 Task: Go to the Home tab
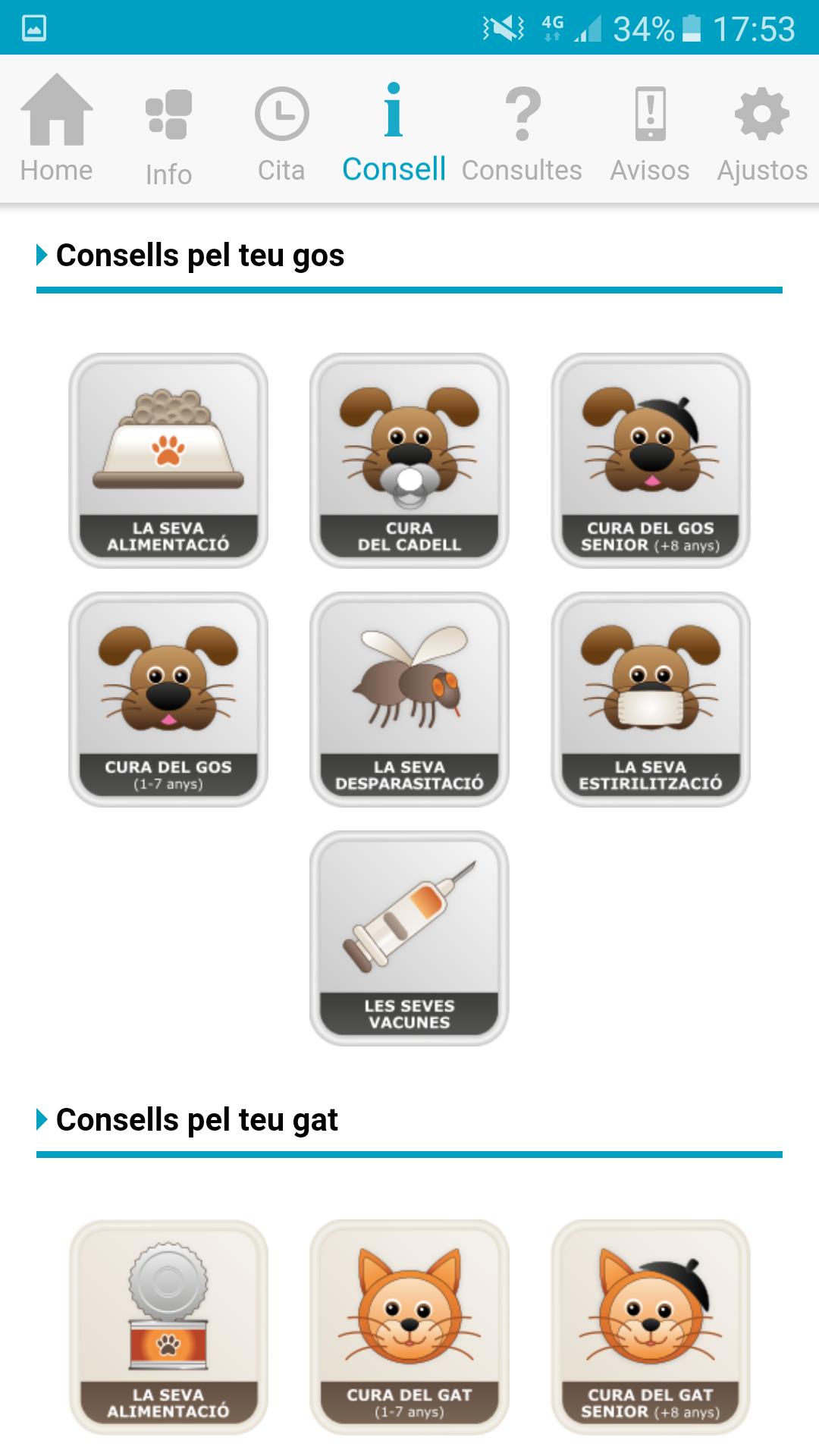pos(56,129)
